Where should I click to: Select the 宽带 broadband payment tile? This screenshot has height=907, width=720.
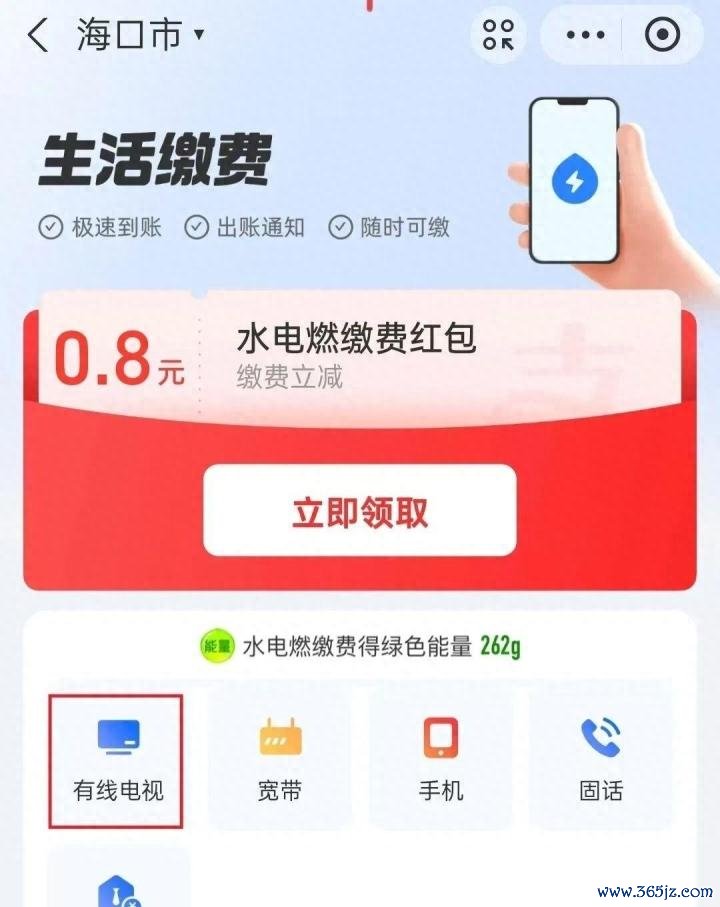pos(279,760)
